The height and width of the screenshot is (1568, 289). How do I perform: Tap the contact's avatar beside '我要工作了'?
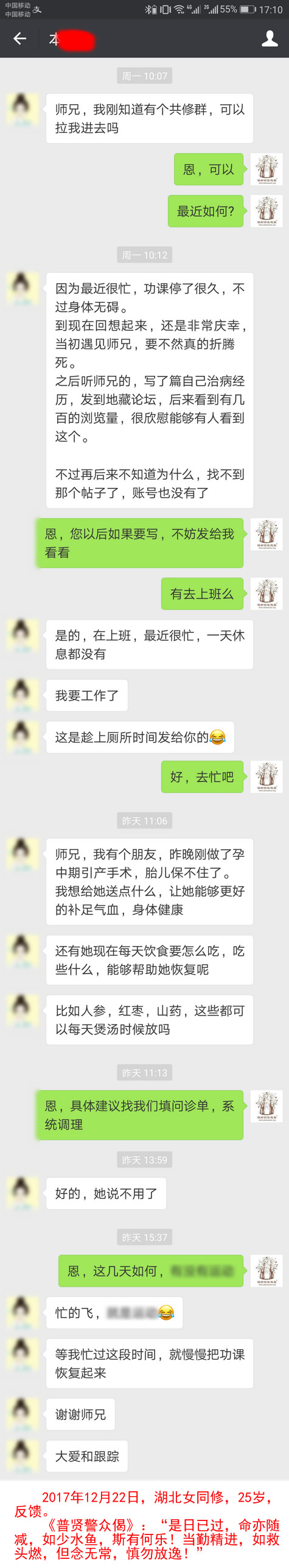(22, 695)
